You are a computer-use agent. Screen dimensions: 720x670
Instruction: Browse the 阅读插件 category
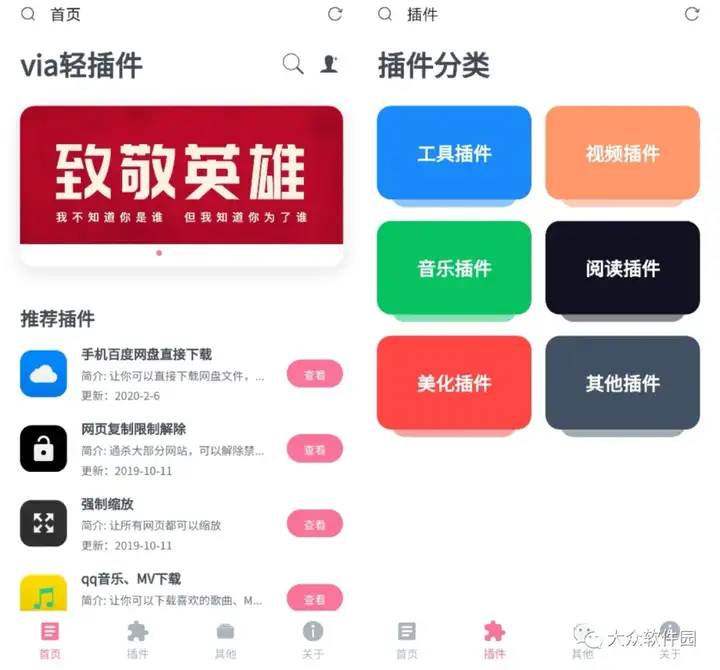tap(622, 268)
